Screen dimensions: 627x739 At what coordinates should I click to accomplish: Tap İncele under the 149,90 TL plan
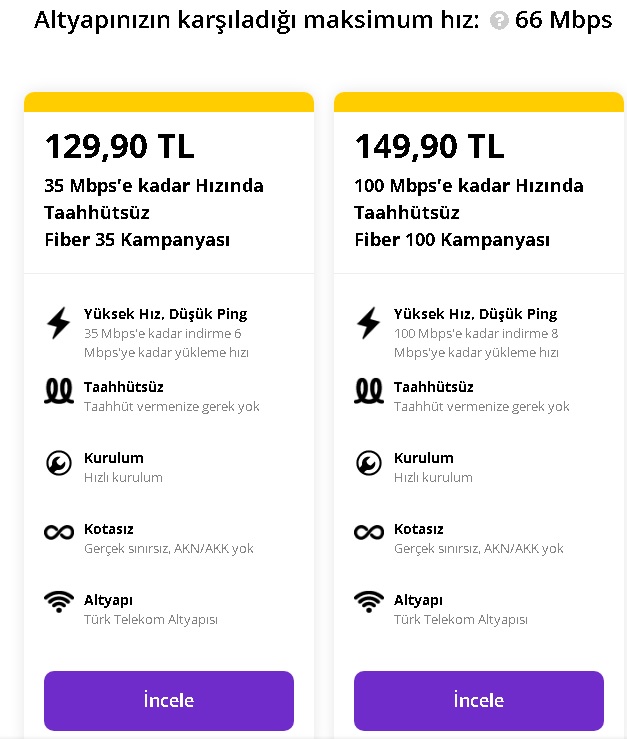point(478,700)
